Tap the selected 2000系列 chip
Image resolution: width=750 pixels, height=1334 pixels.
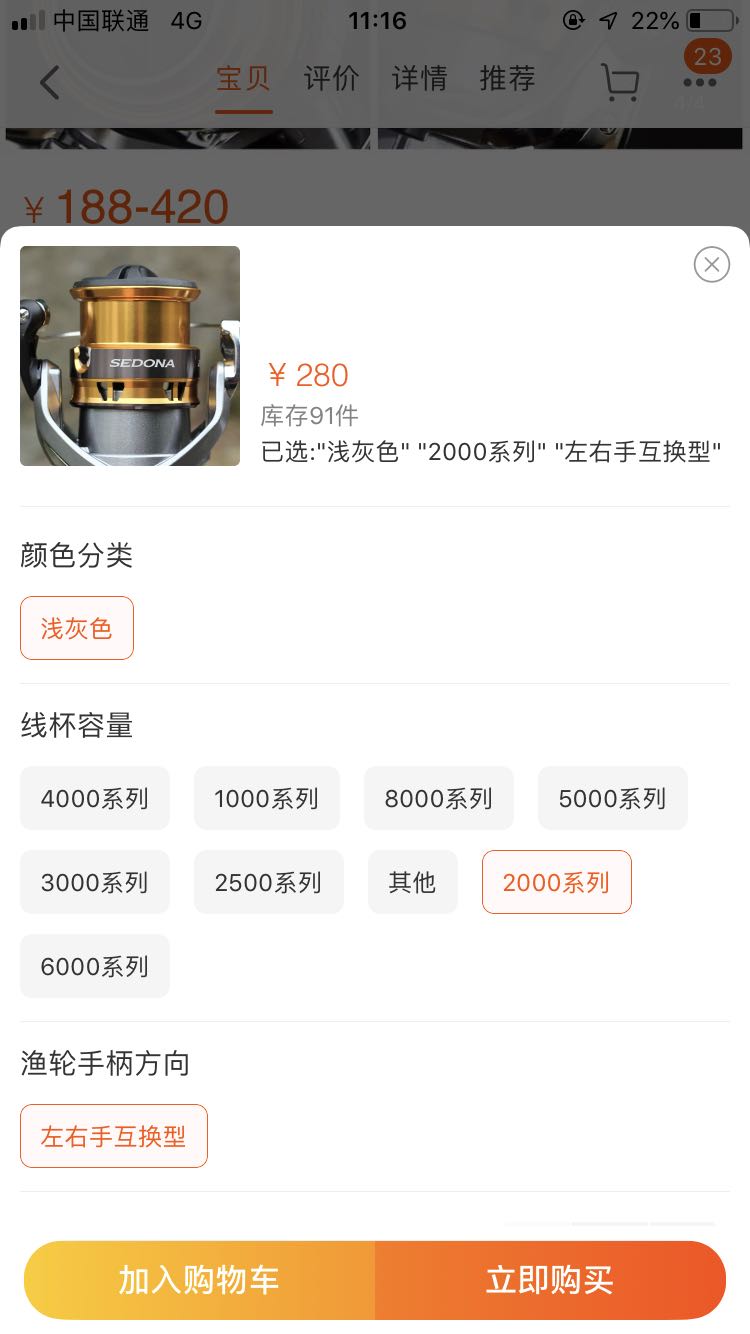[x=556, y=882]
